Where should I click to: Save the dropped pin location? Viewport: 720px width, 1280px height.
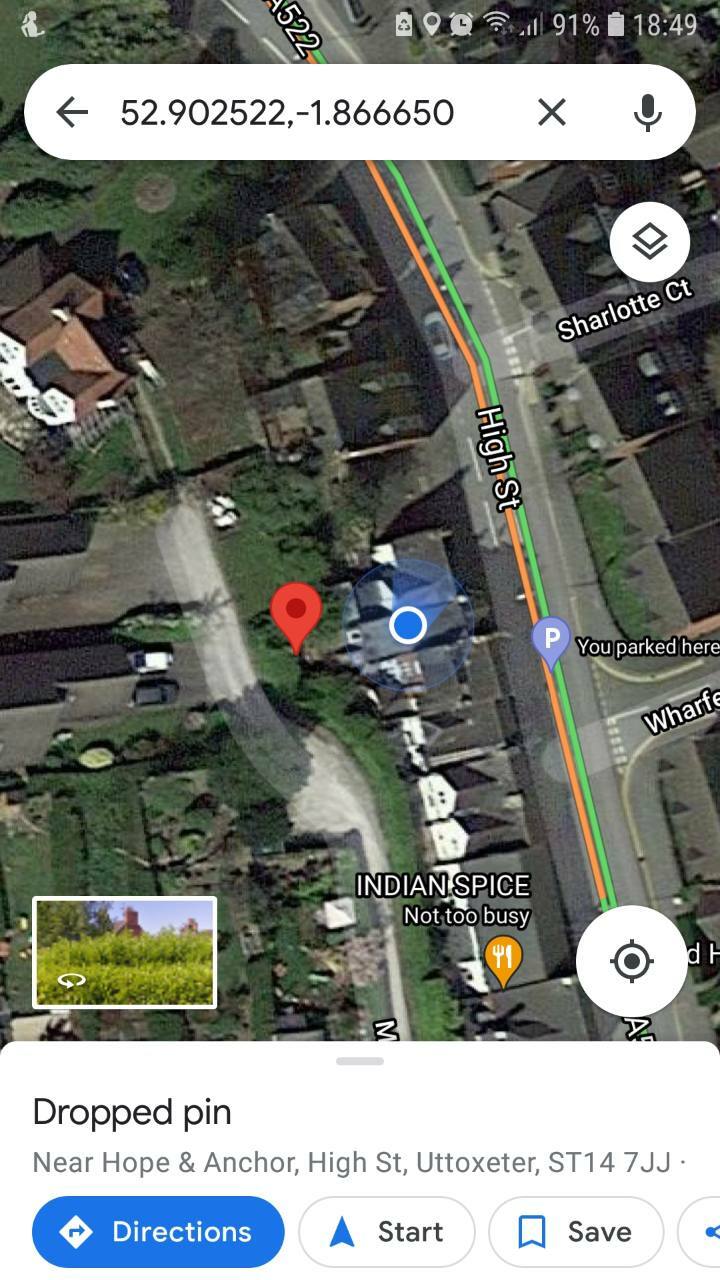pos(576,1232)
